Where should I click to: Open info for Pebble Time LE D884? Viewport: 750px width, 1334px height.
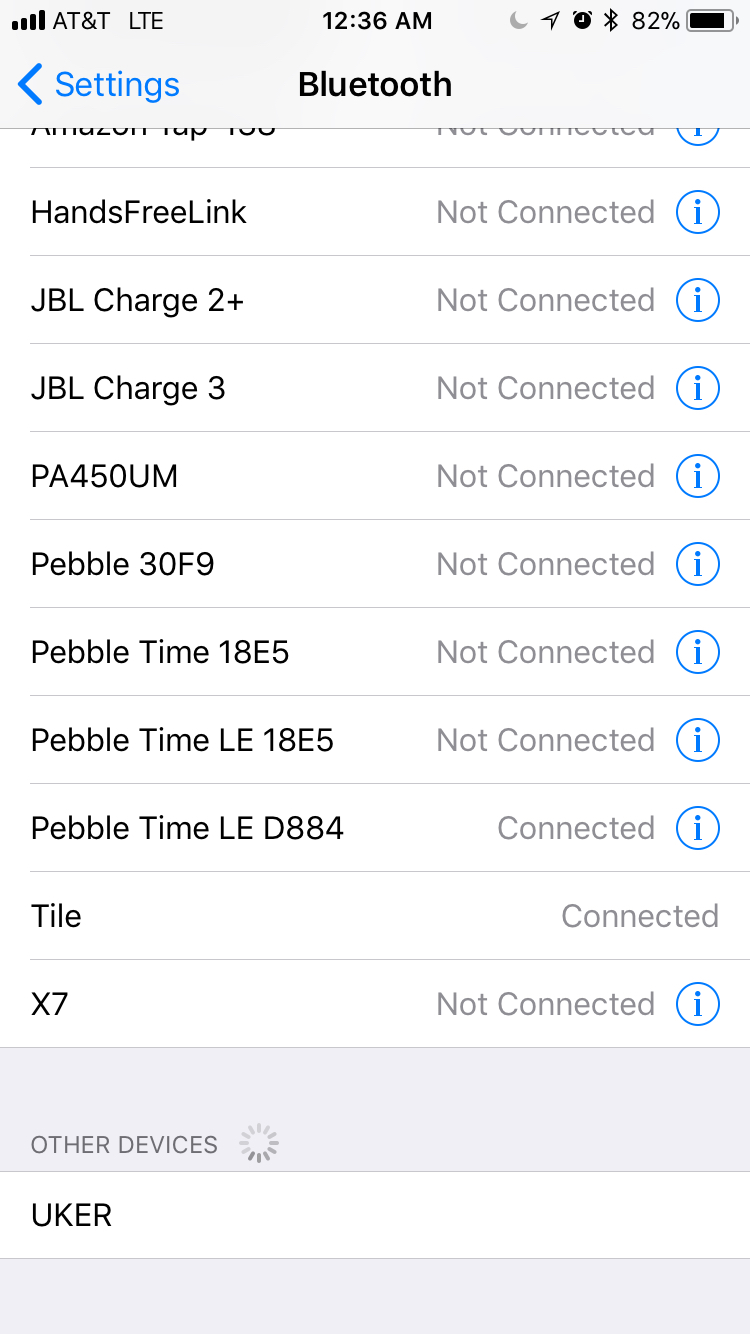pyautogui.click(x=698, y=828)
